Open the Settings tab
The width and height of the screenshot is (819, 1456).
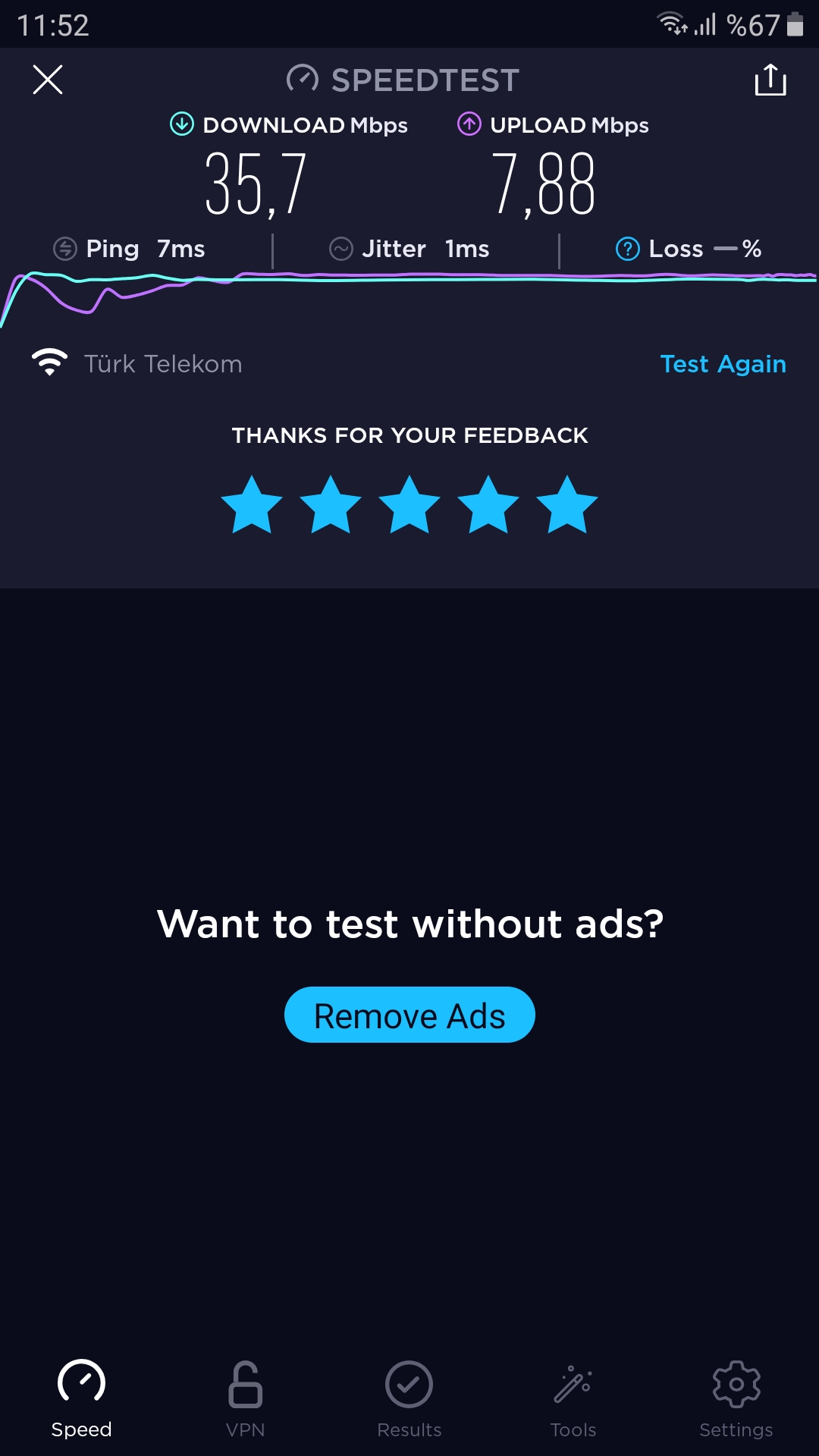click(736, 1399)
